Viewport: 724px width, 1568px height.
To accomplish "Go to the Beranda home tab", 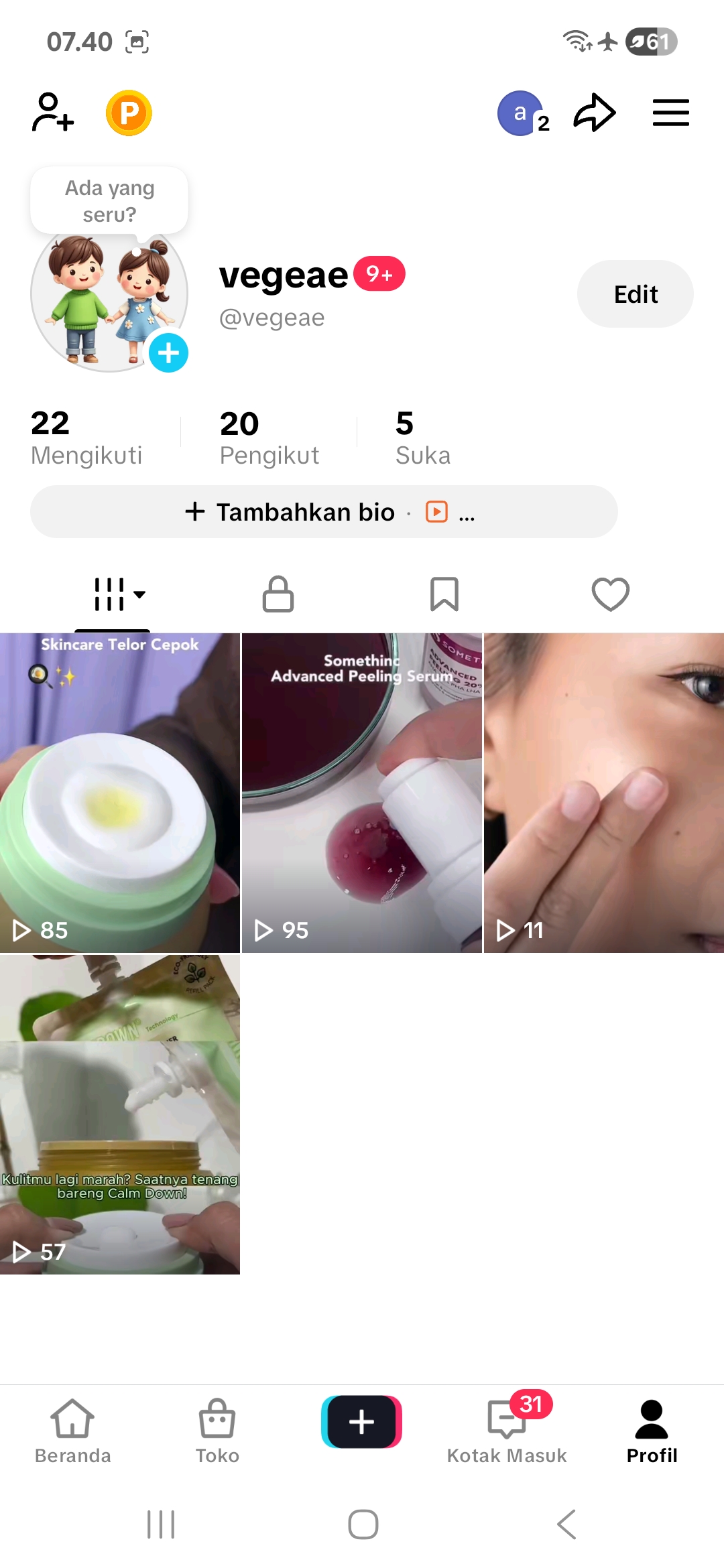I will (72, 1430).
